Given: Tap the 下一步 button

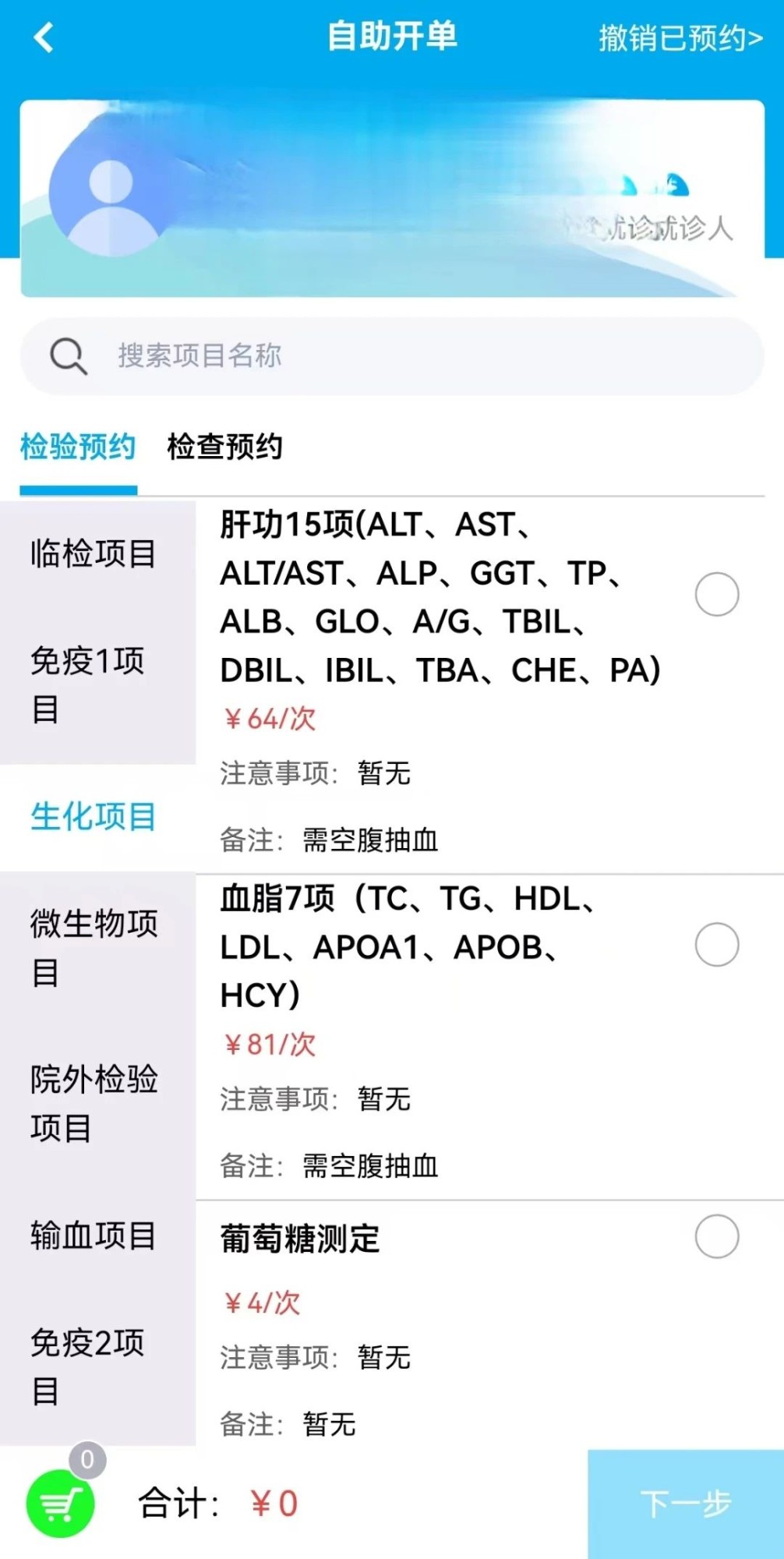Looking at the screenshot, I should 686,1504.
